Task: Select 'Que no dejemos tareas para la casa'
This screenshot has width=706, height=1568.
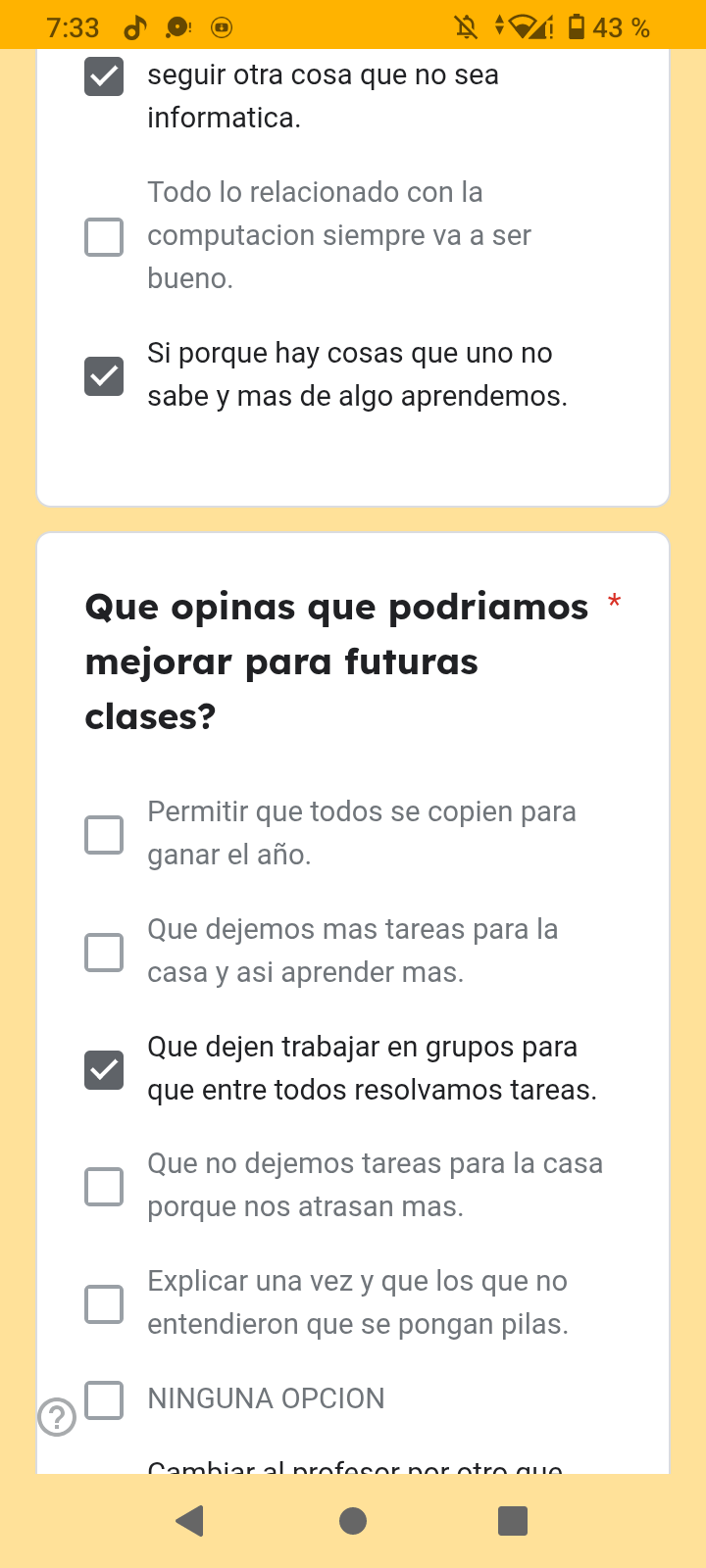Action: point(104,1186)
